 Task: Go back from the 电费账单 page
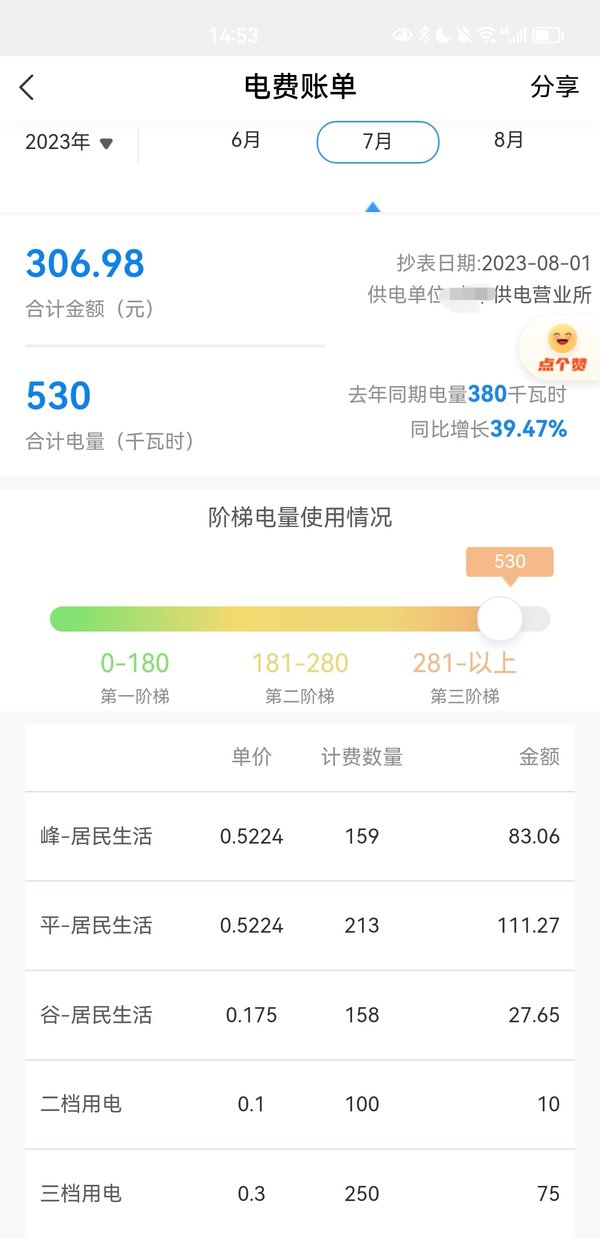(x=27, y=87)
